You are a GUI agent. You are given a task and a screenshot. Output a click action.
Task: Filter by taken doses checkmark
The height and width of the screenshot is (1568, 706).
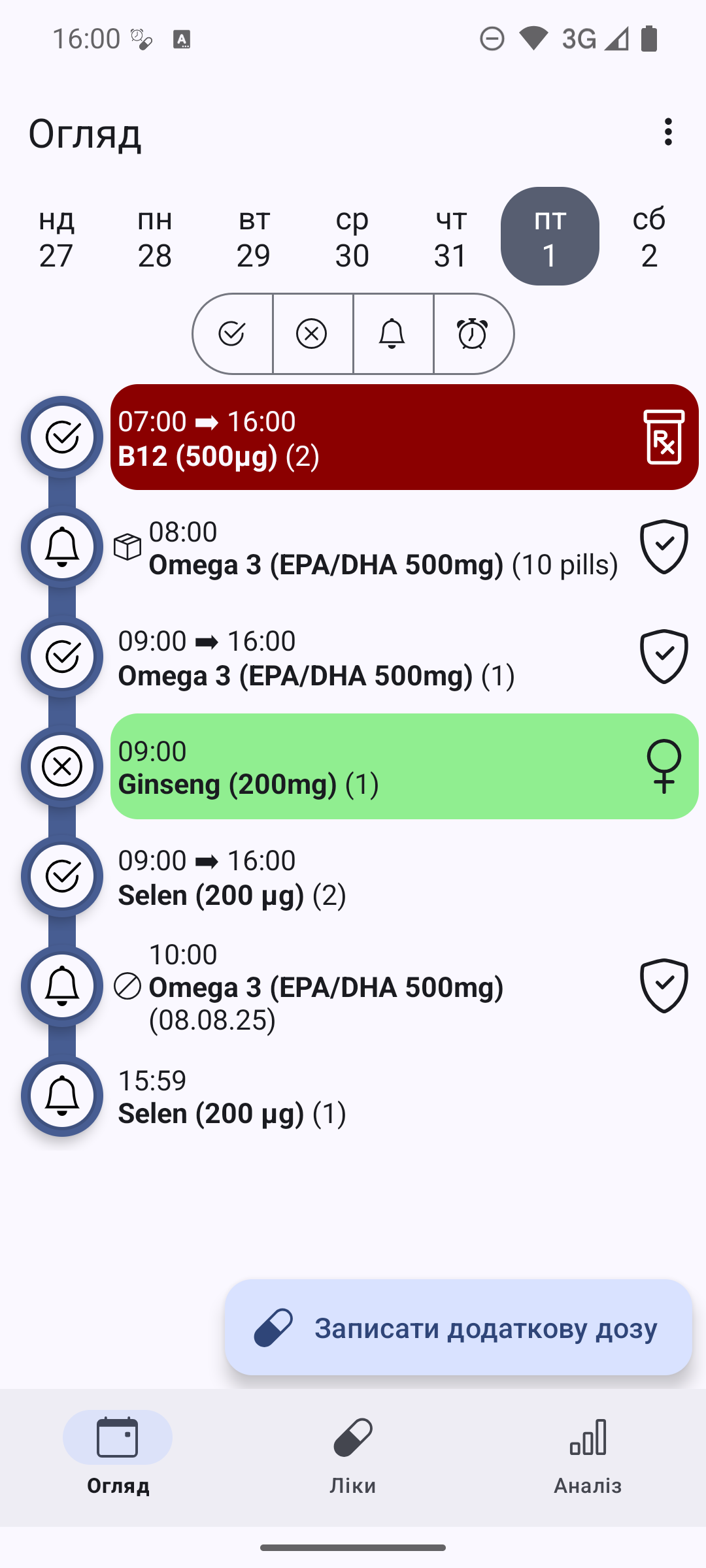click(x=232, y=334)
